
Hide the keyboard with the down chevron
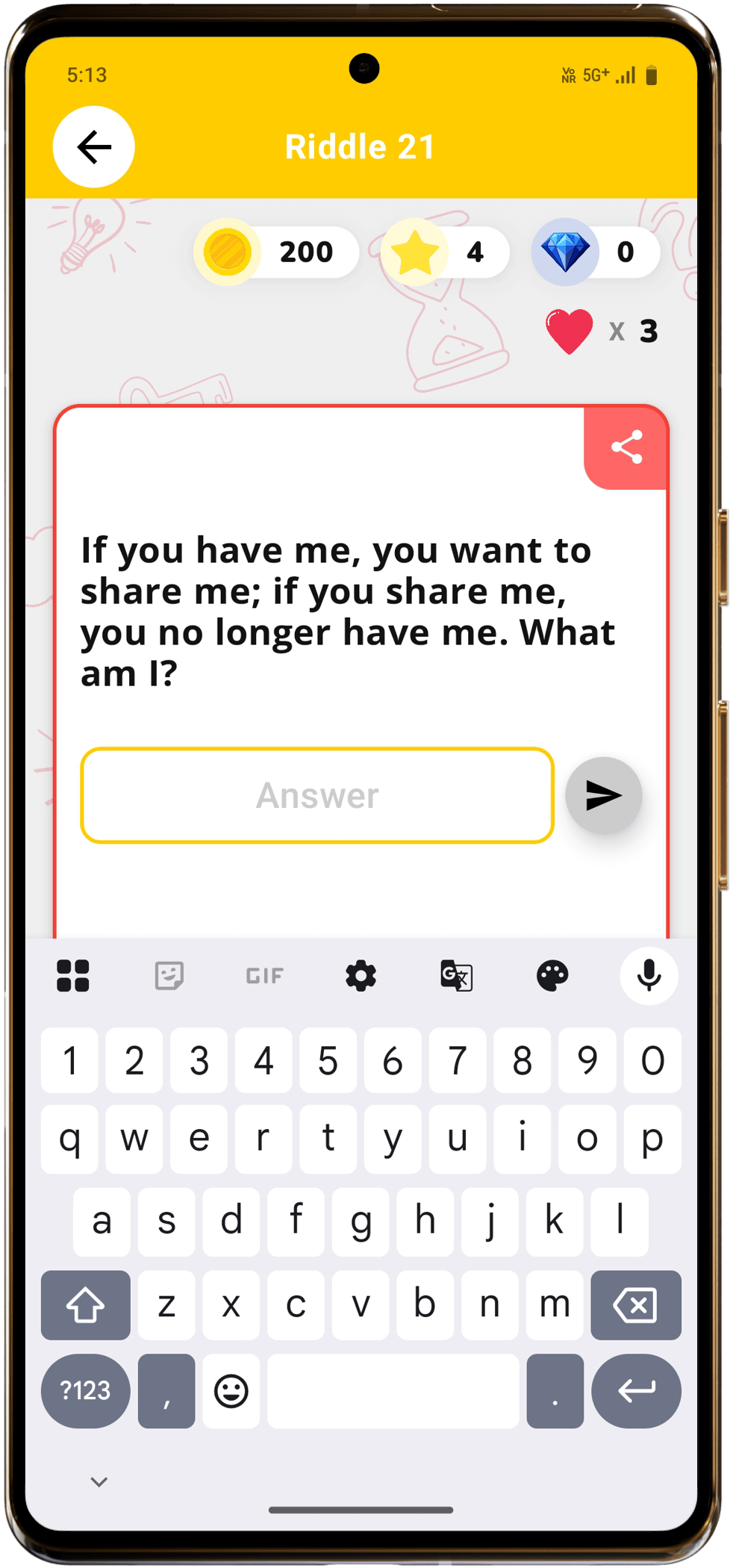coord(99,1481)
